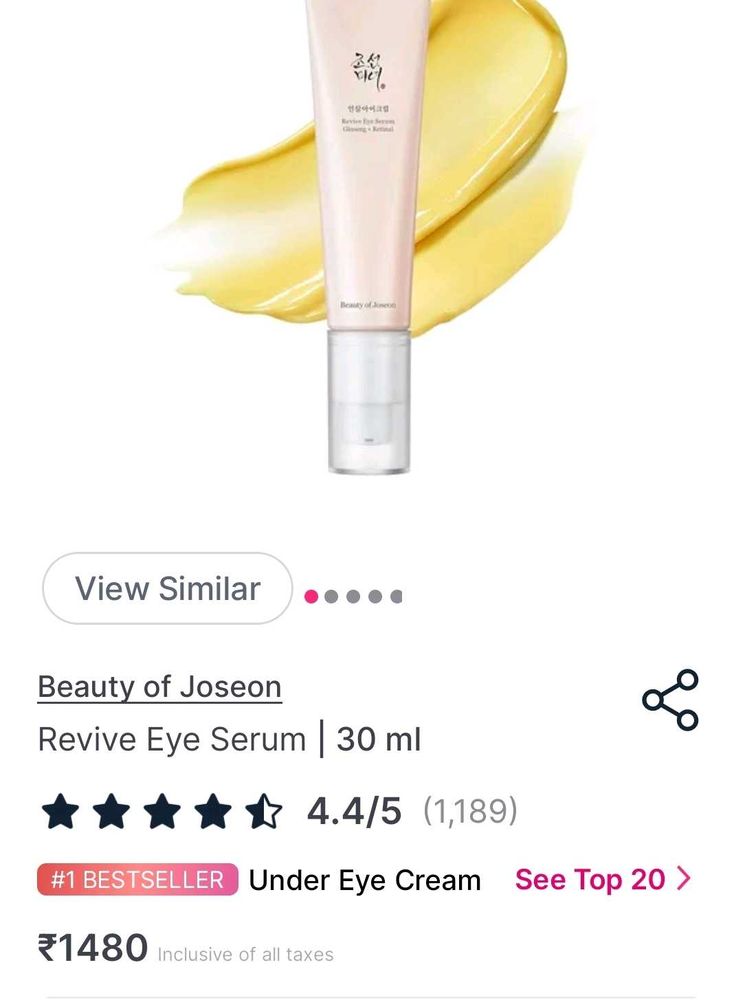
Task: Open the 4.4/5 star ratings
Action: pos(278,812)
